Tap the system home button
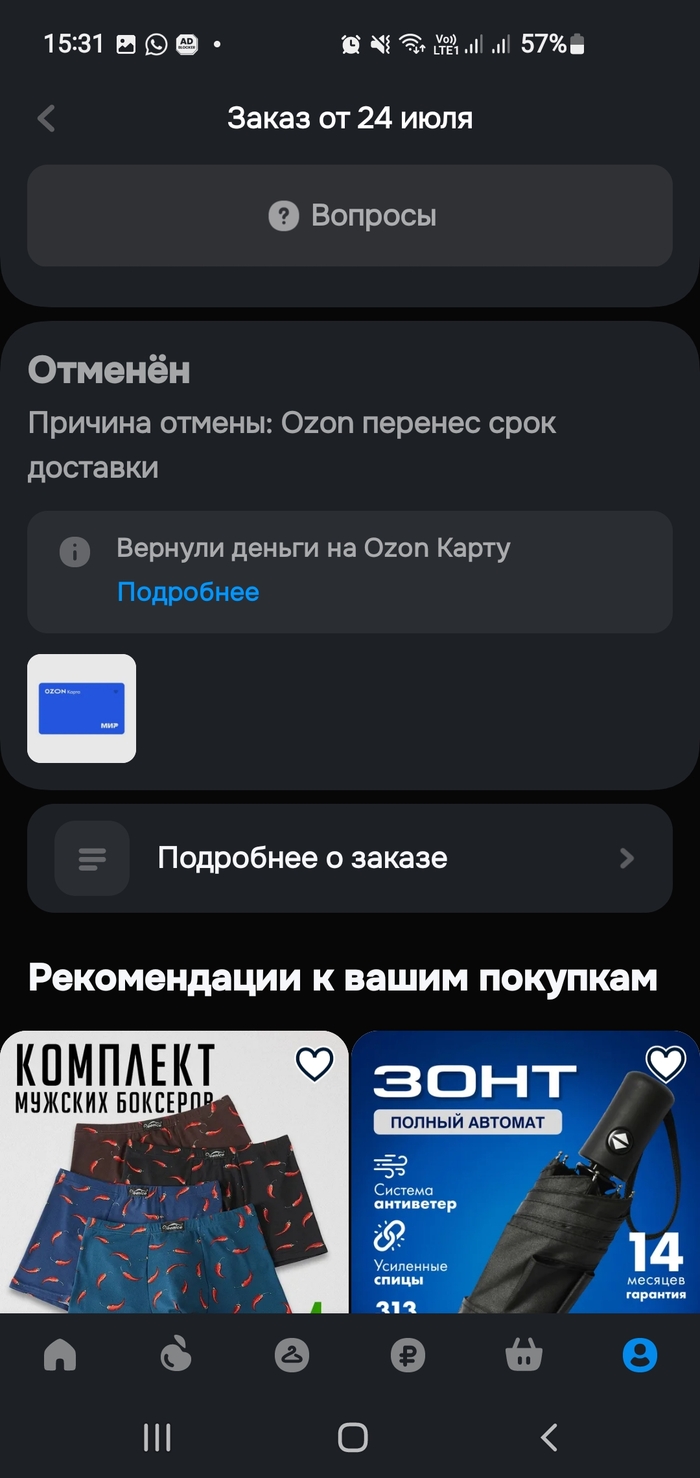 [352, 1438]
